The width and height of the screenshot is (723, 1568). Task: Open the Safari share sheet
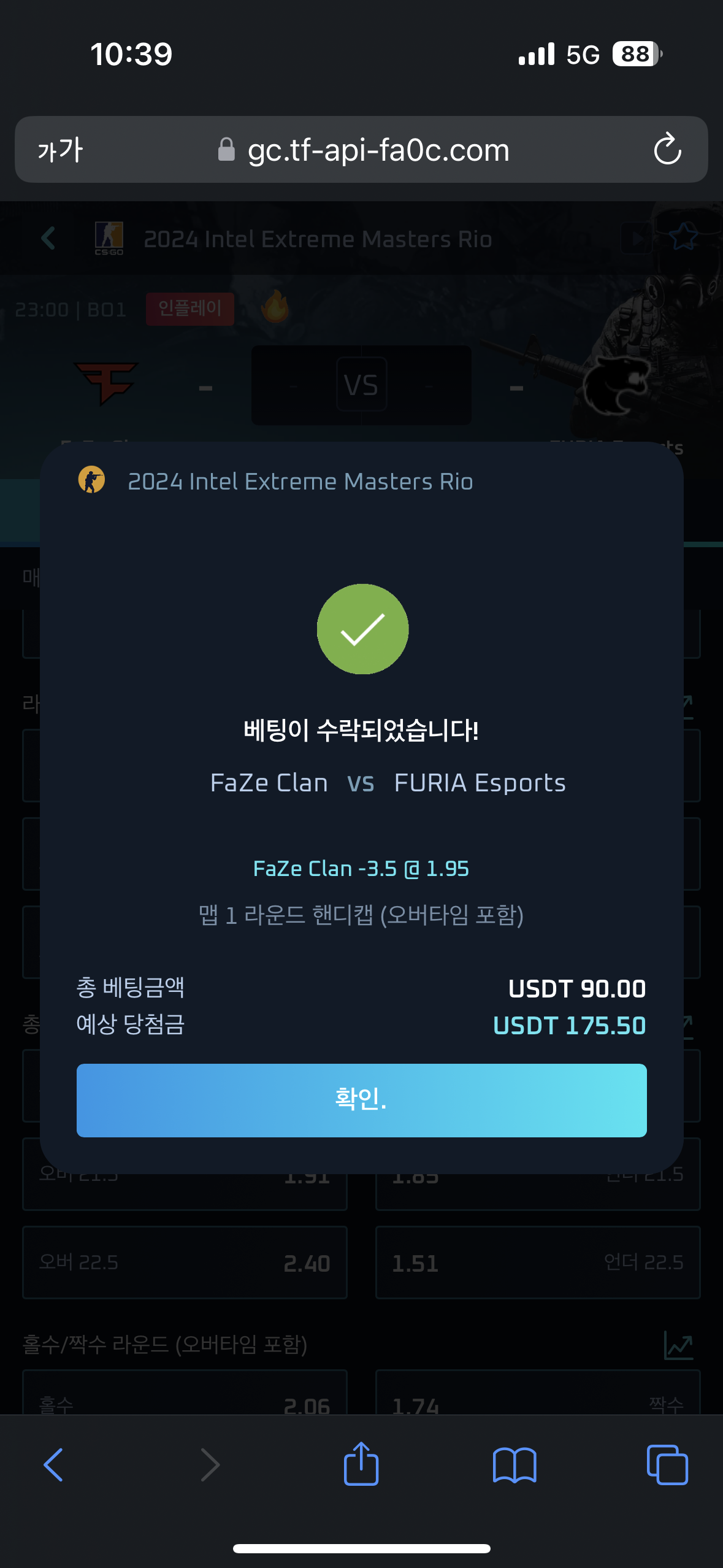[361, 1464]
